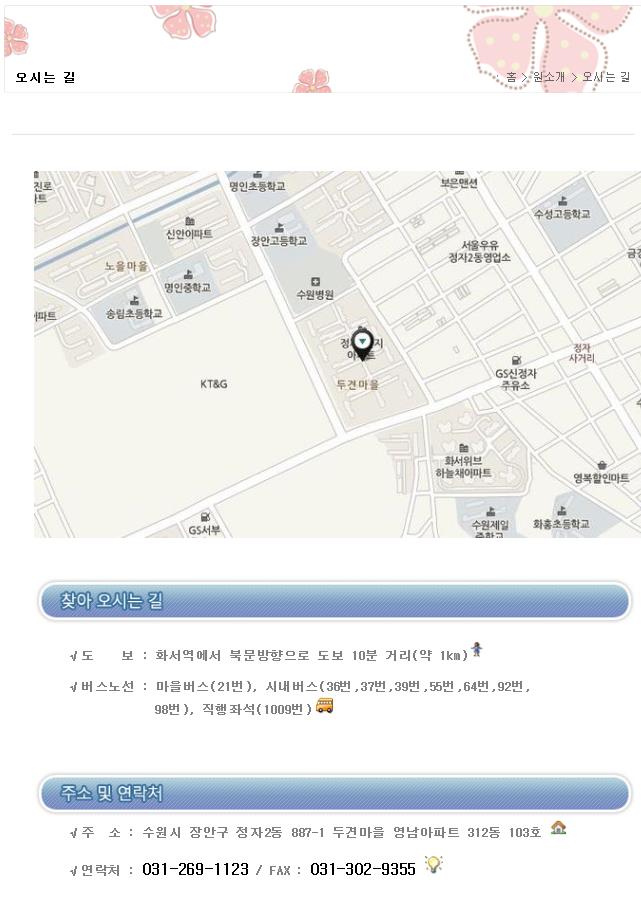The image size is (641, 909).
Task: Go to 홈 in the breadcrumb
Action: (511, 77)
